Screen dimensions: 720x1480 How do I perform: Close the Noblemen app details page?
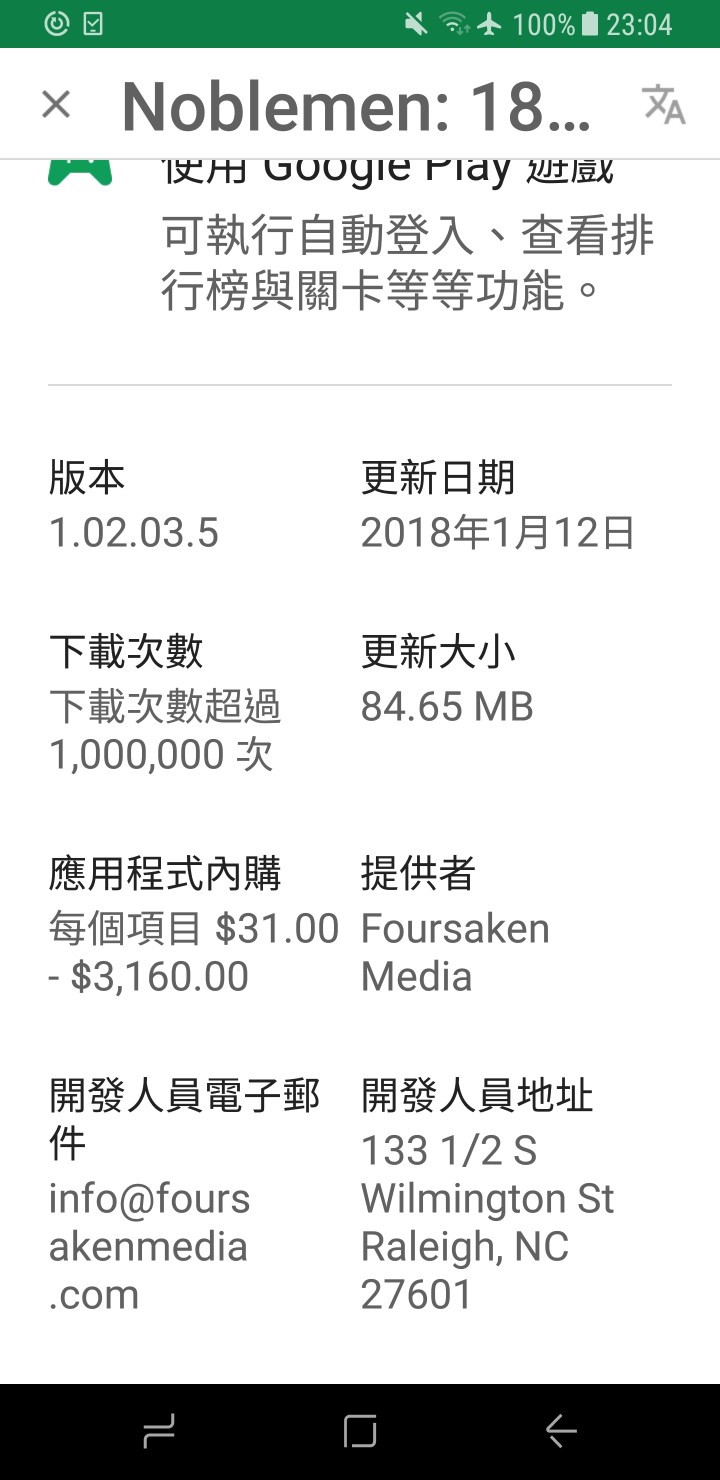[x=56, y=104]
